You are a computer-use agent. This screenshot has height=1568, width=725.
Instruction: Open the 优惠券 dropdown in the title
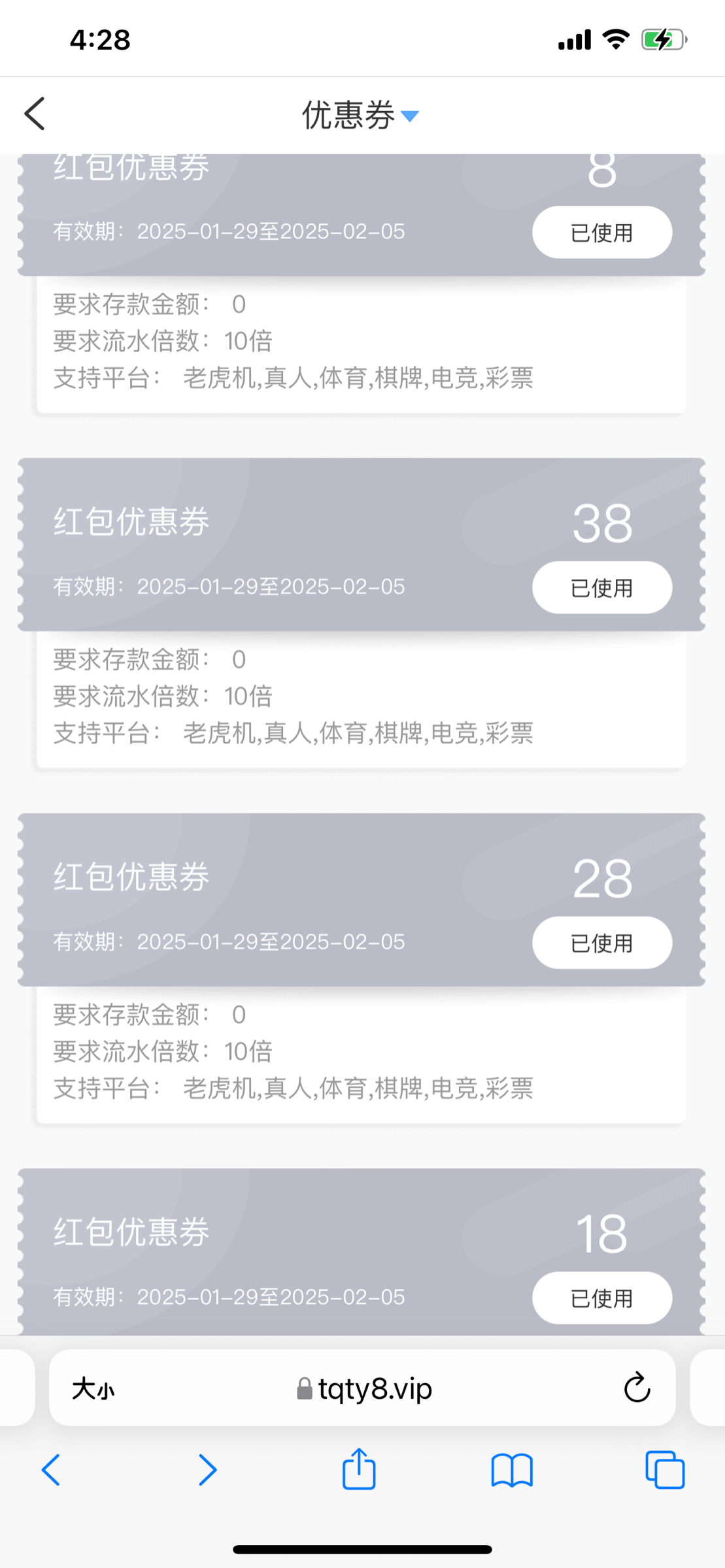coord(360,115)
